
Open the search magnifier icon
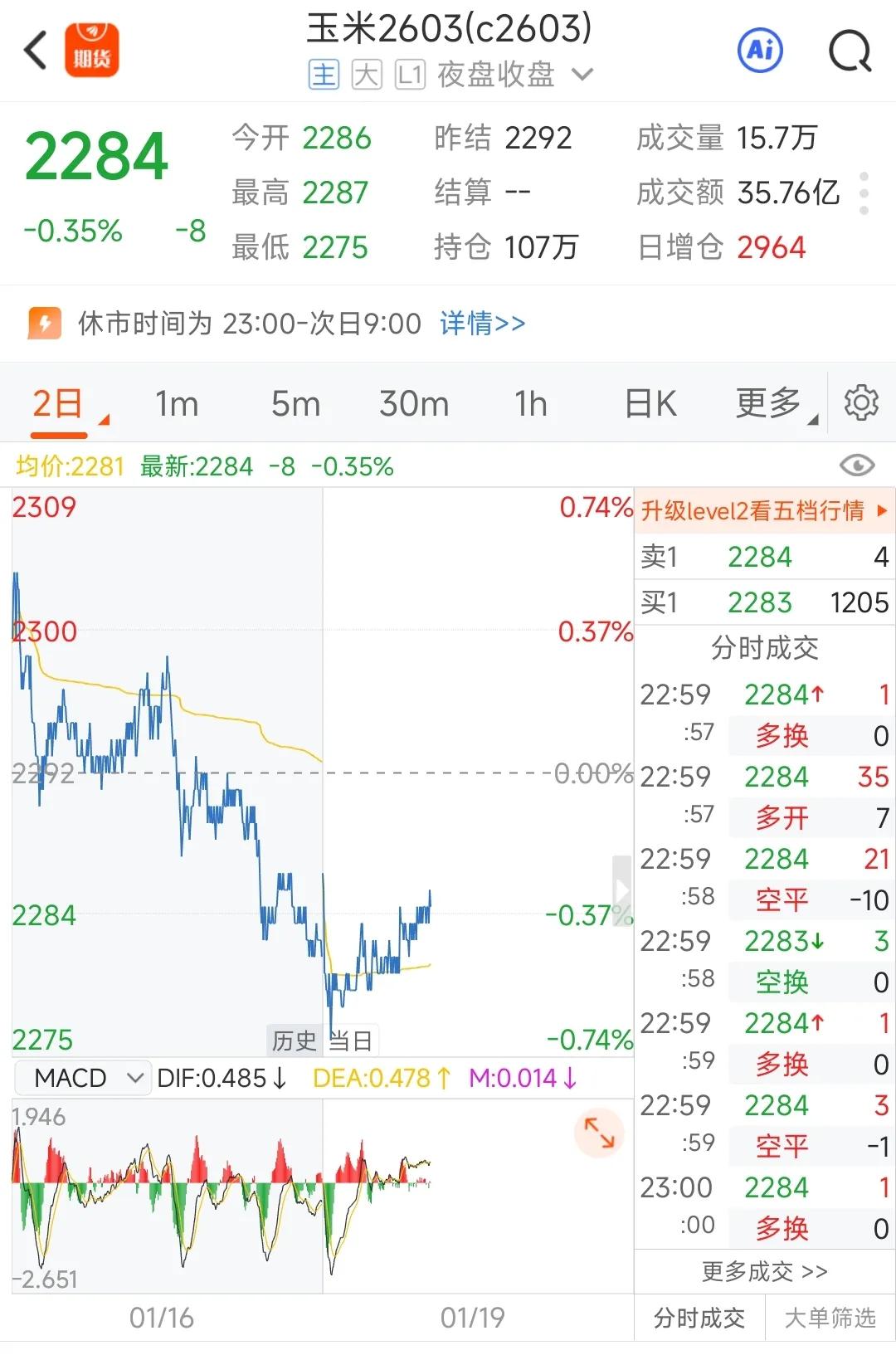850,51
